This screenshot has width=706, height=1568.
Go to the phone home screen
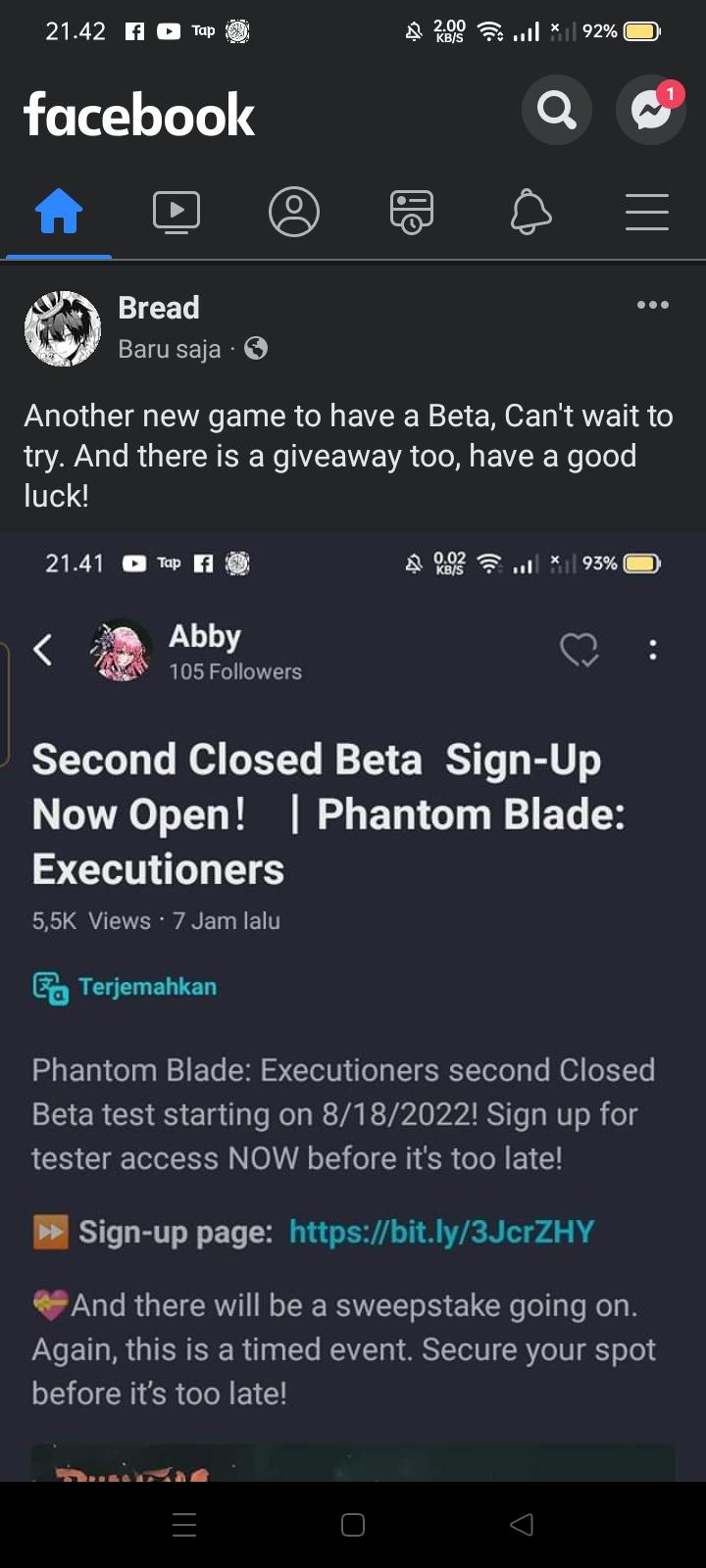click(x=353, y=1524)
